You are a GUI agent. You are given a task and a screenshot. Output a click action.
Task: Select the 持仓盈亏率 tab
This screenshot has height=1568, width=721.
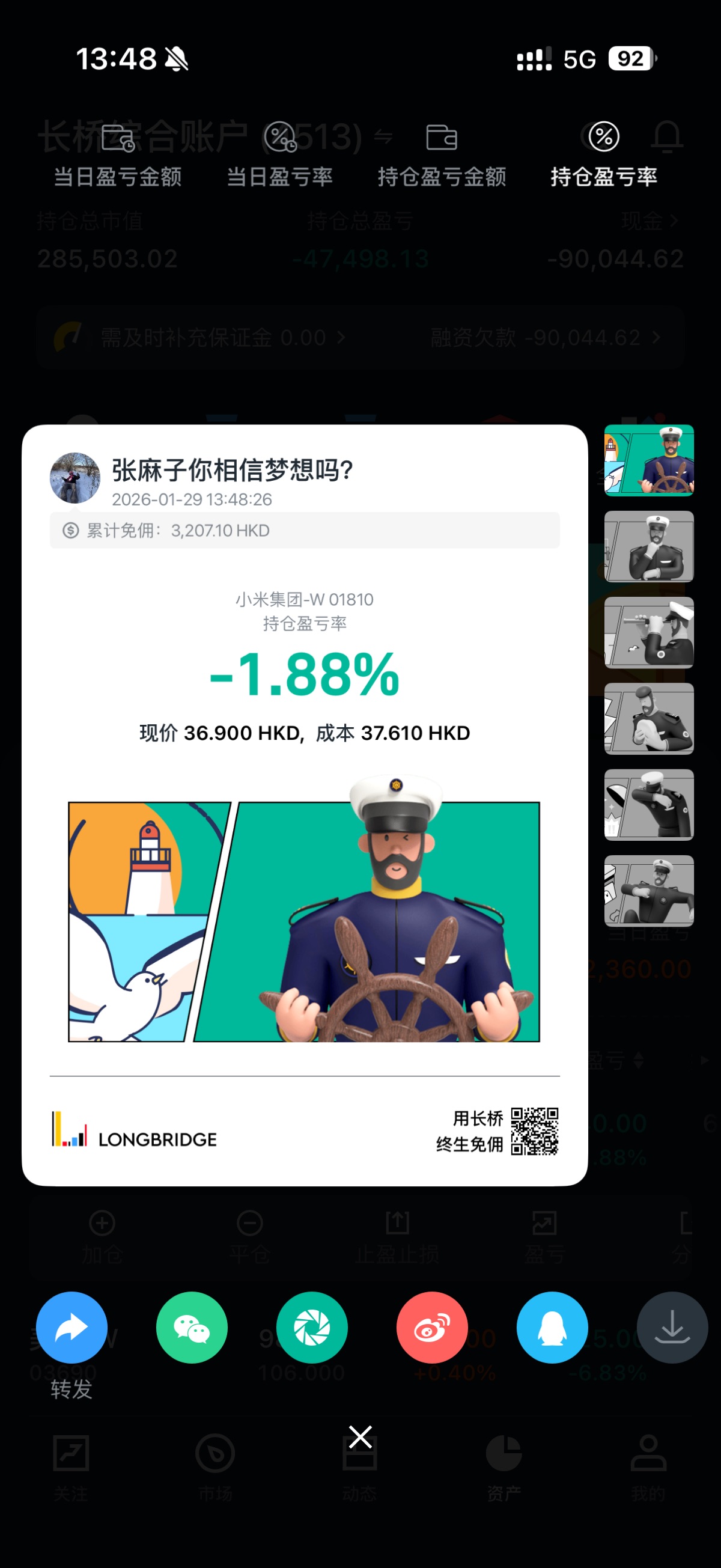[x=604, y=155]
